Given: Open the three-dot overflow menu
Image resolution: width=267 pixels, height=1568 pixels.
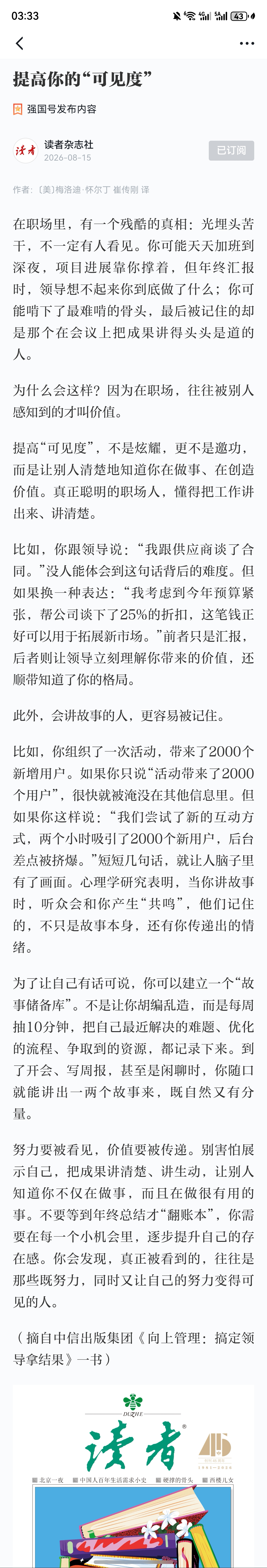Looking at the screenshot, I should [247, 43].
